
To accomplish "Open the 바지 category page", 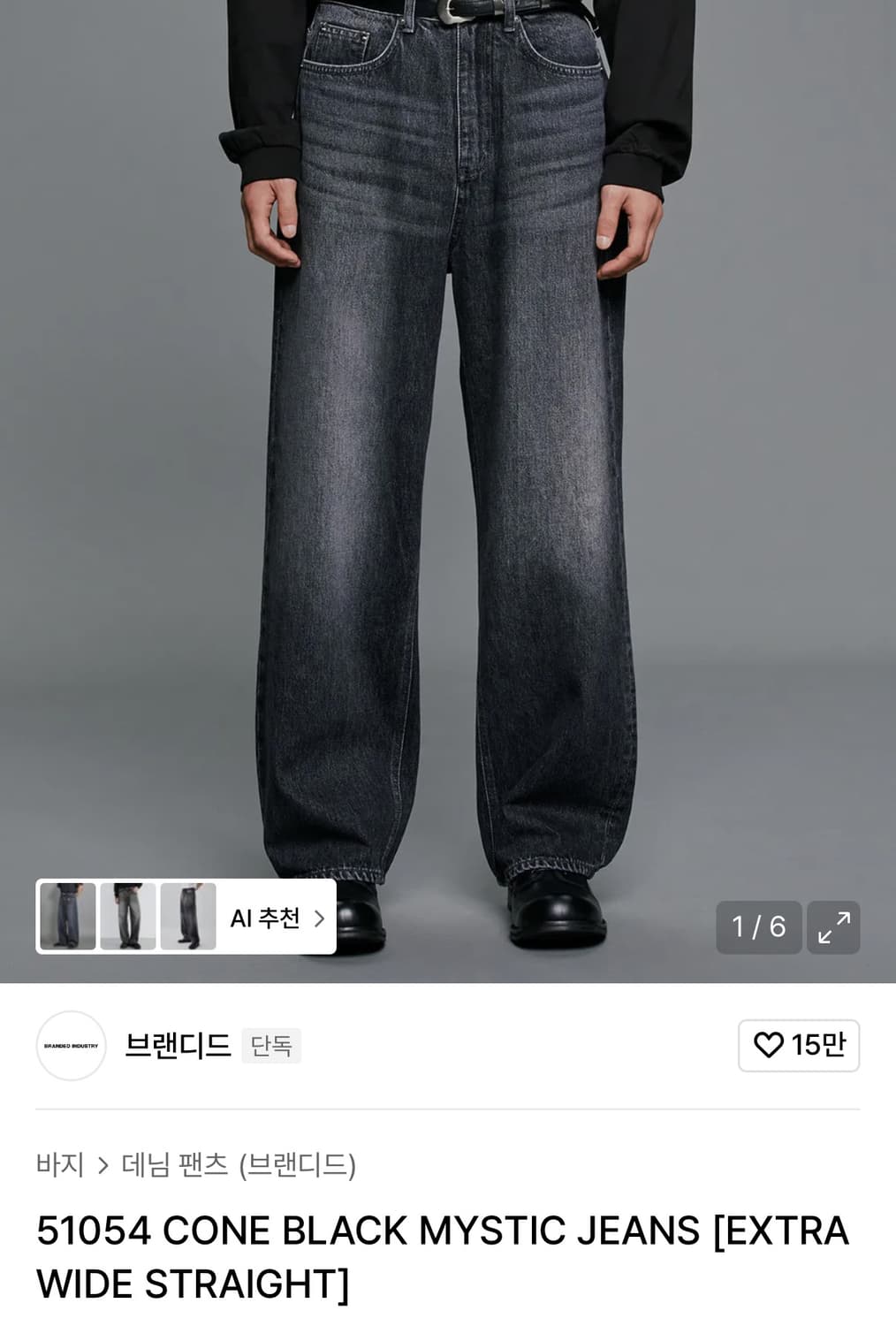I will click(60, 1166).
